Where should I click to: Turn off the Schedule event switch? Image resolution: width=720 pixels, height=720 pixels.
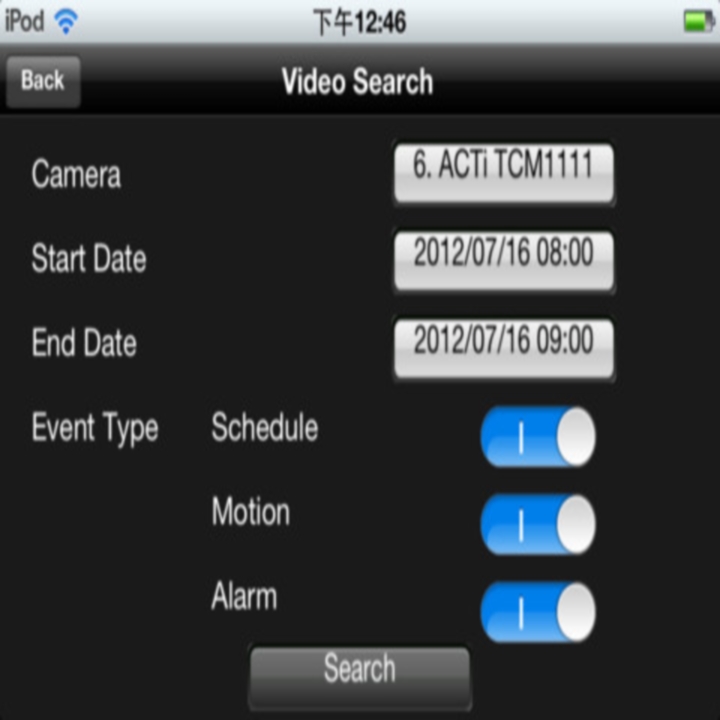pos(538,436)
